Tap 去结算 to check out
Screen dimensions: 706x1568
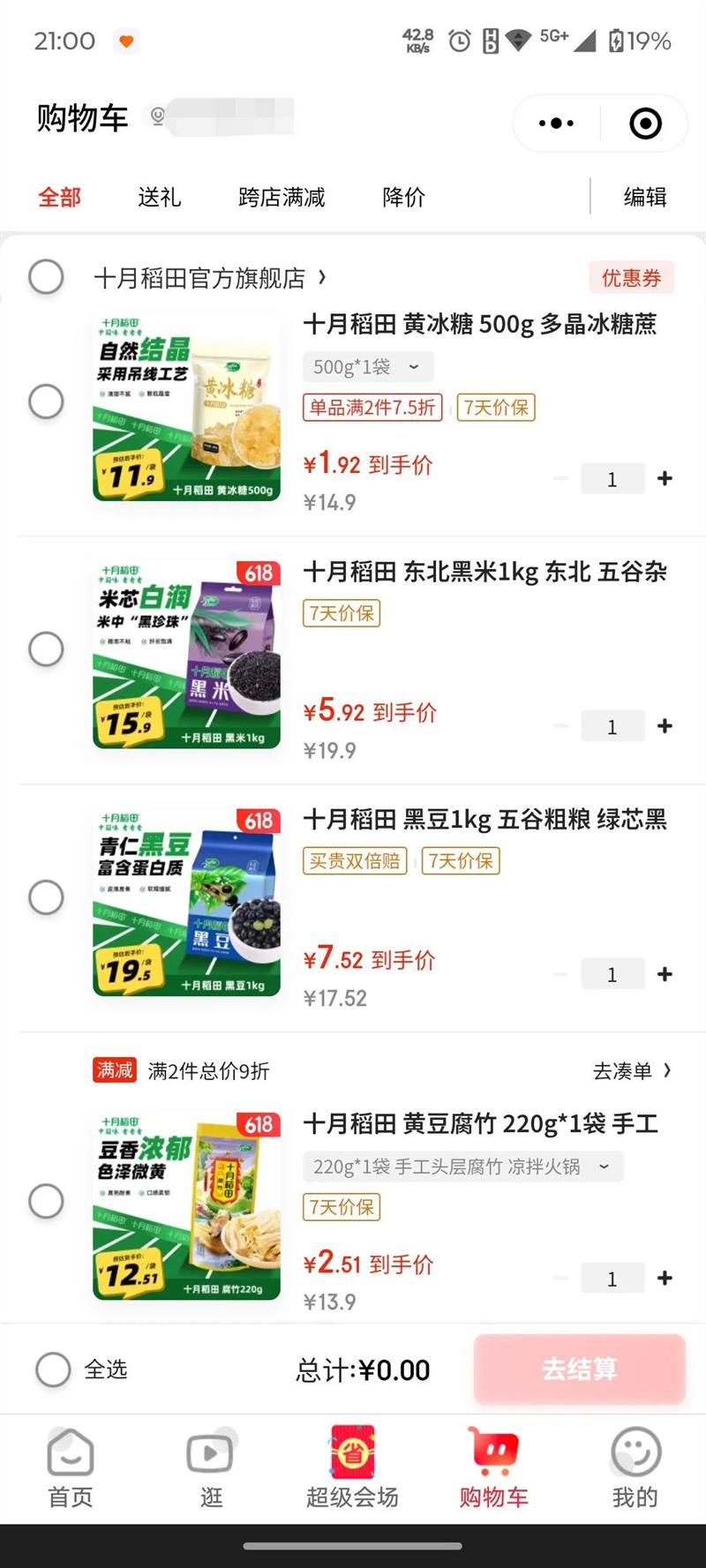coord(579,1369)
